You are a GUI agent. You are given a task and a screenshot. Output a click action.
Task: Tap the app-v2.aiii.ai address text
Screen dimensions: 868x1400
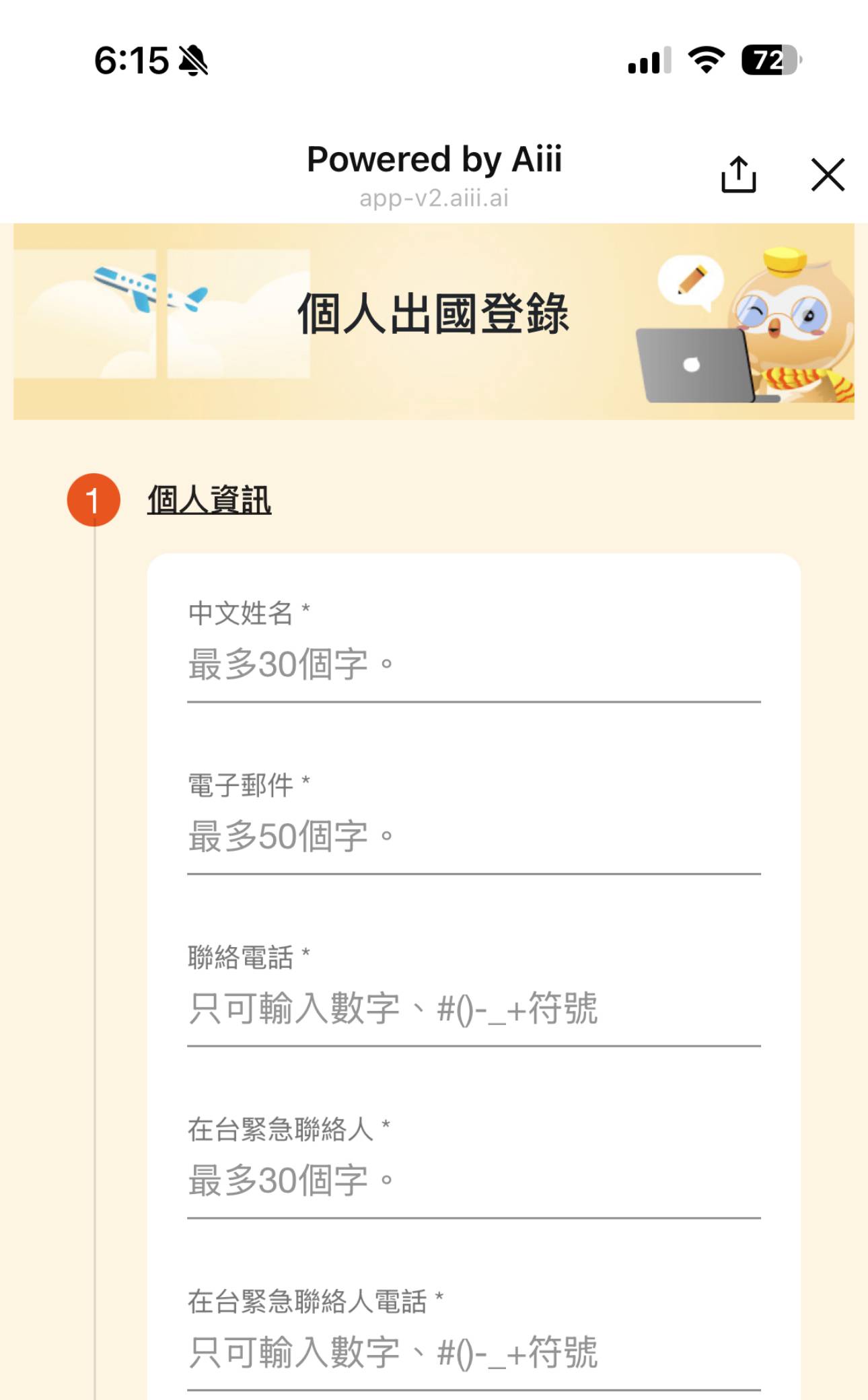(x=434, y=198)
